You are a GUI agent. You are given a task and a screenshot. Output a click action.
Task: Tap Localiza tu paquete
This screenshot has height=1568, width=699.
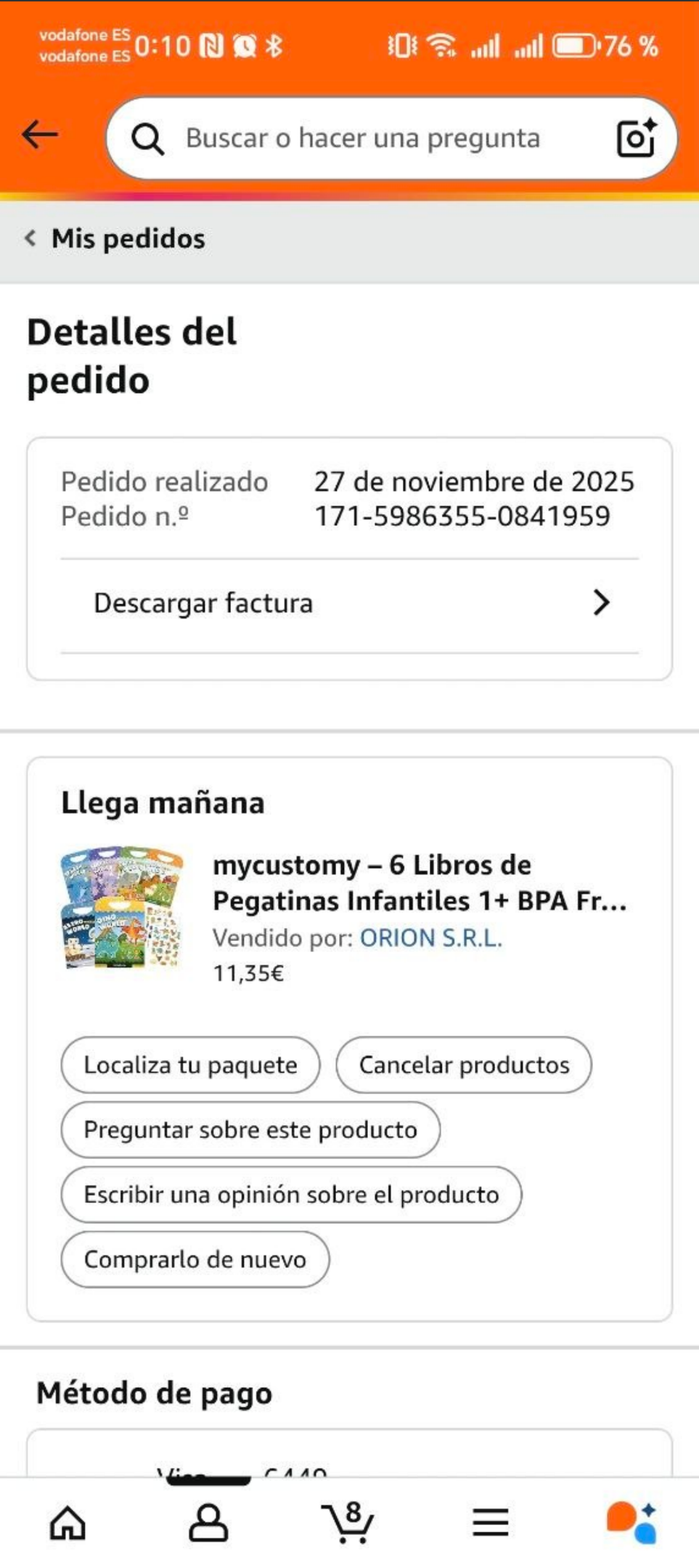190,1065
